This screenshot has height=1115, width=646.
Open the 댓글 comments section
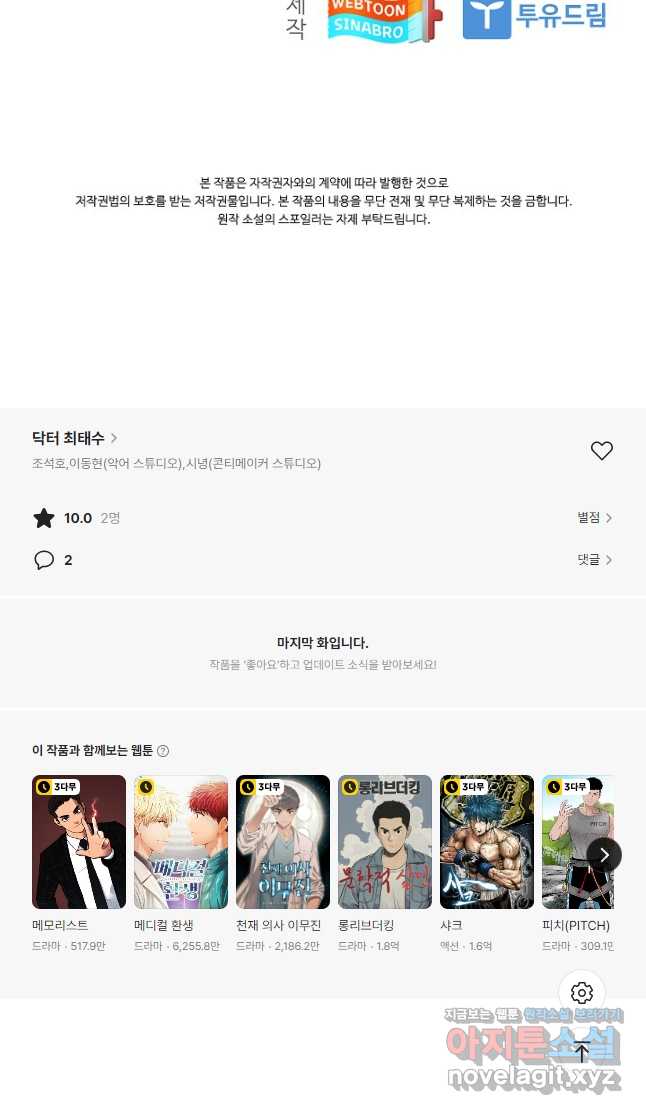[594, 560]
